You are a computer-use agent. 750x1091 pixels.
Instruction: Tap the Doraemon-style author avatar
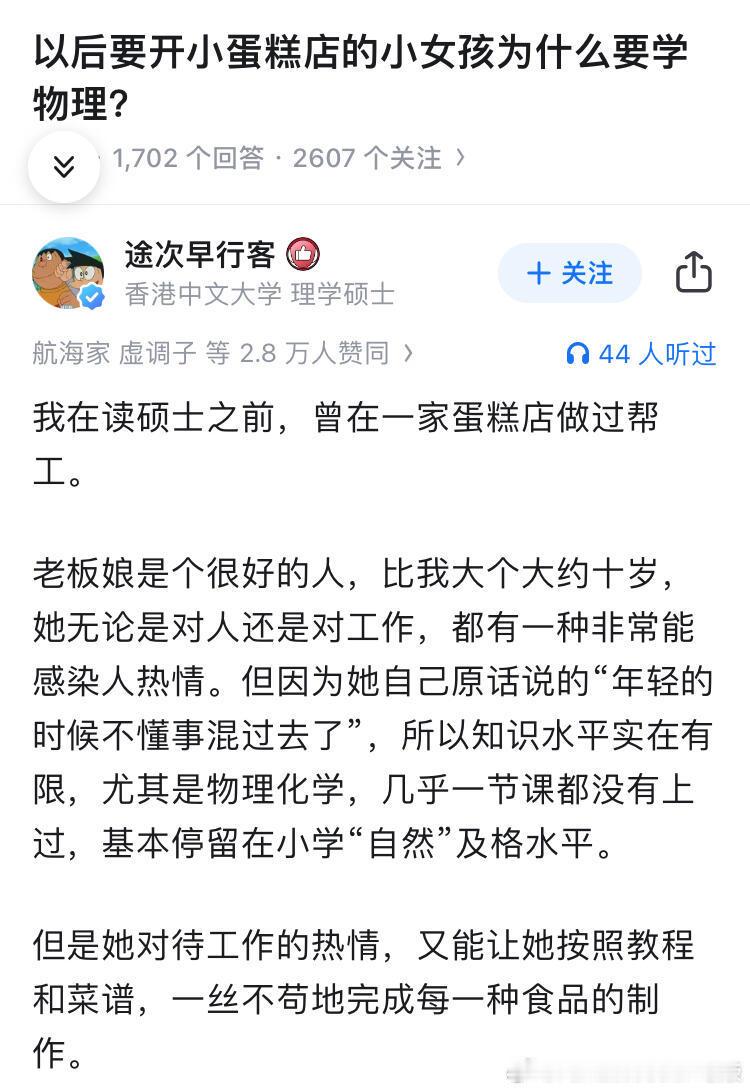[x=68, y=273]
